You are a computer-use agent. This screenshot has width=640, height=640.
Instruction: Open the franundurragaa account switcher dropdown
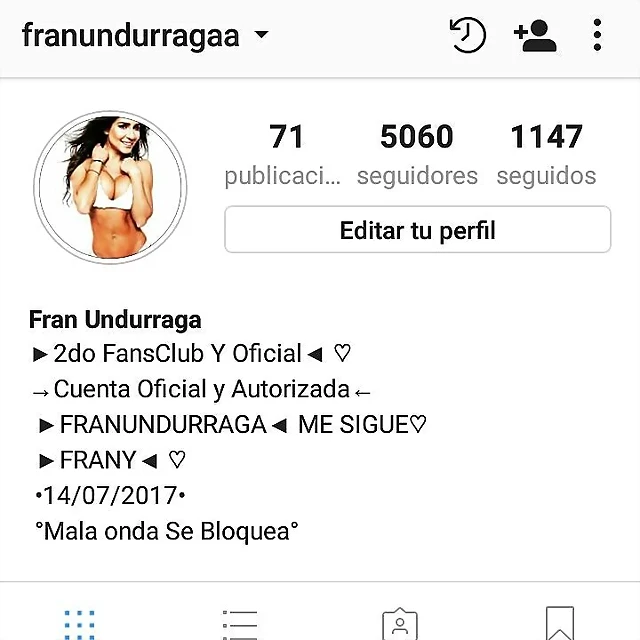146,37
